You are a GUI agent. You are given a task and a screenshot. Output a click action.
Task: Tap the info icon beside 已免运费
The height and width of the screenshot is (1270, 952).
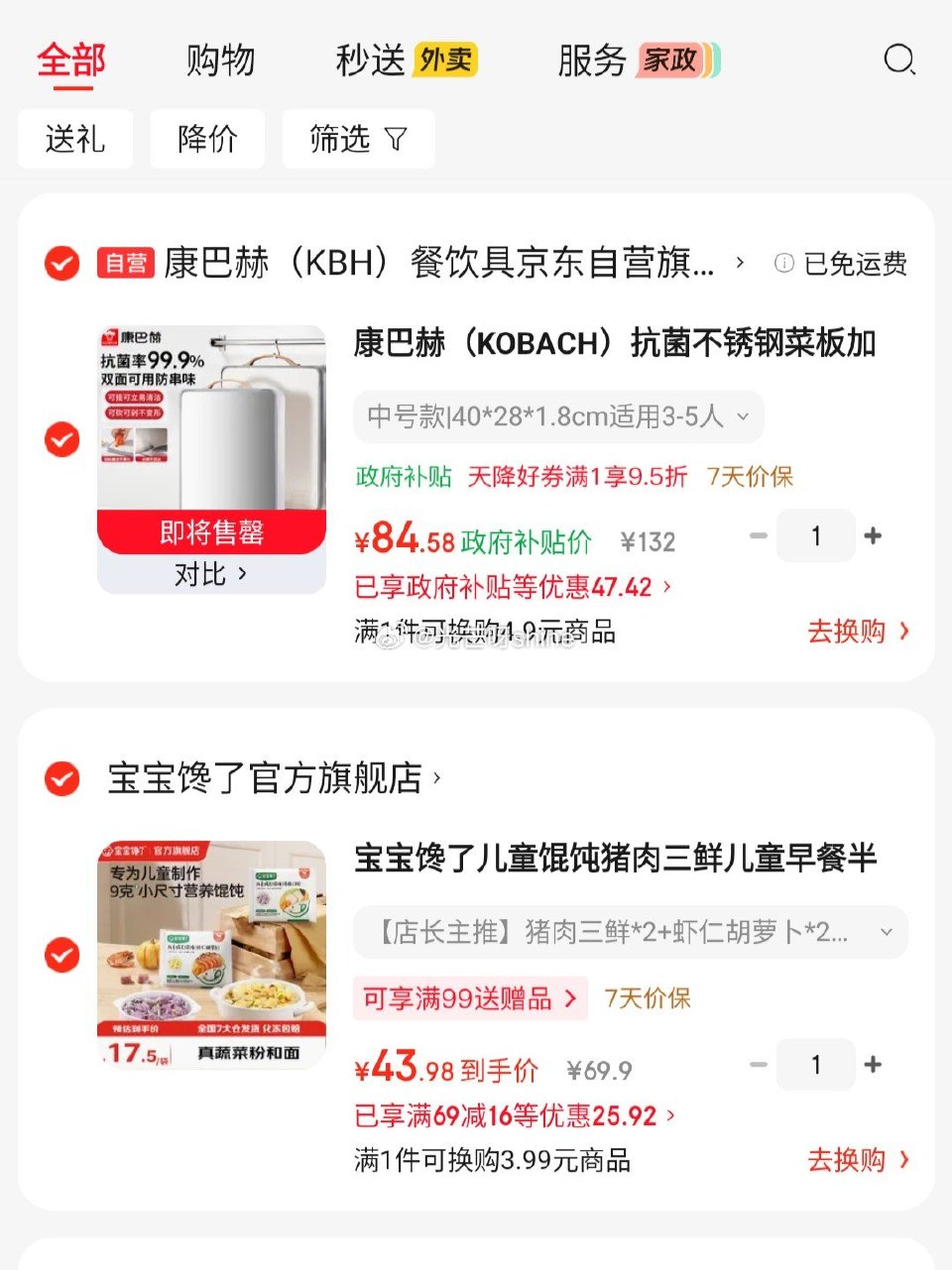coord(784,265)
